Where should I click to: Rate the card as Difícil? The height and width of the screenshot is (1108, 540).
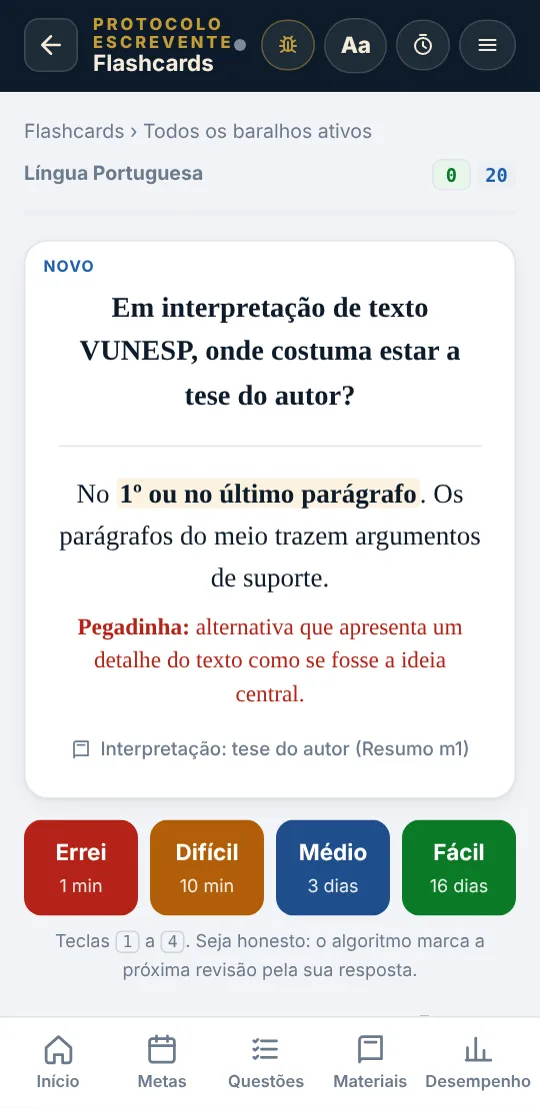[x=207, y=868]
